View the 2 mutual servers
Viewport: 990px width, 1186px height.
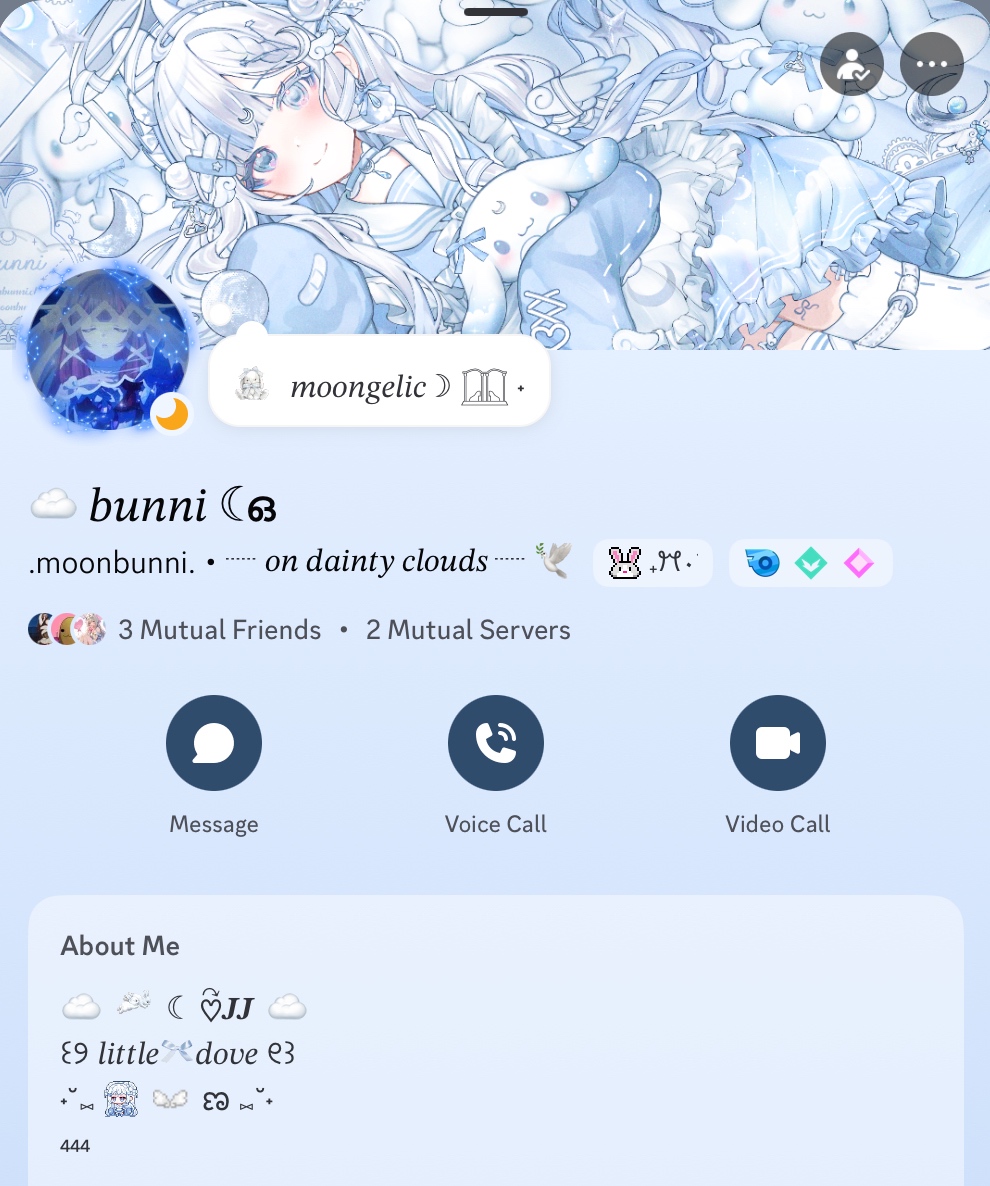coord(468,630)
